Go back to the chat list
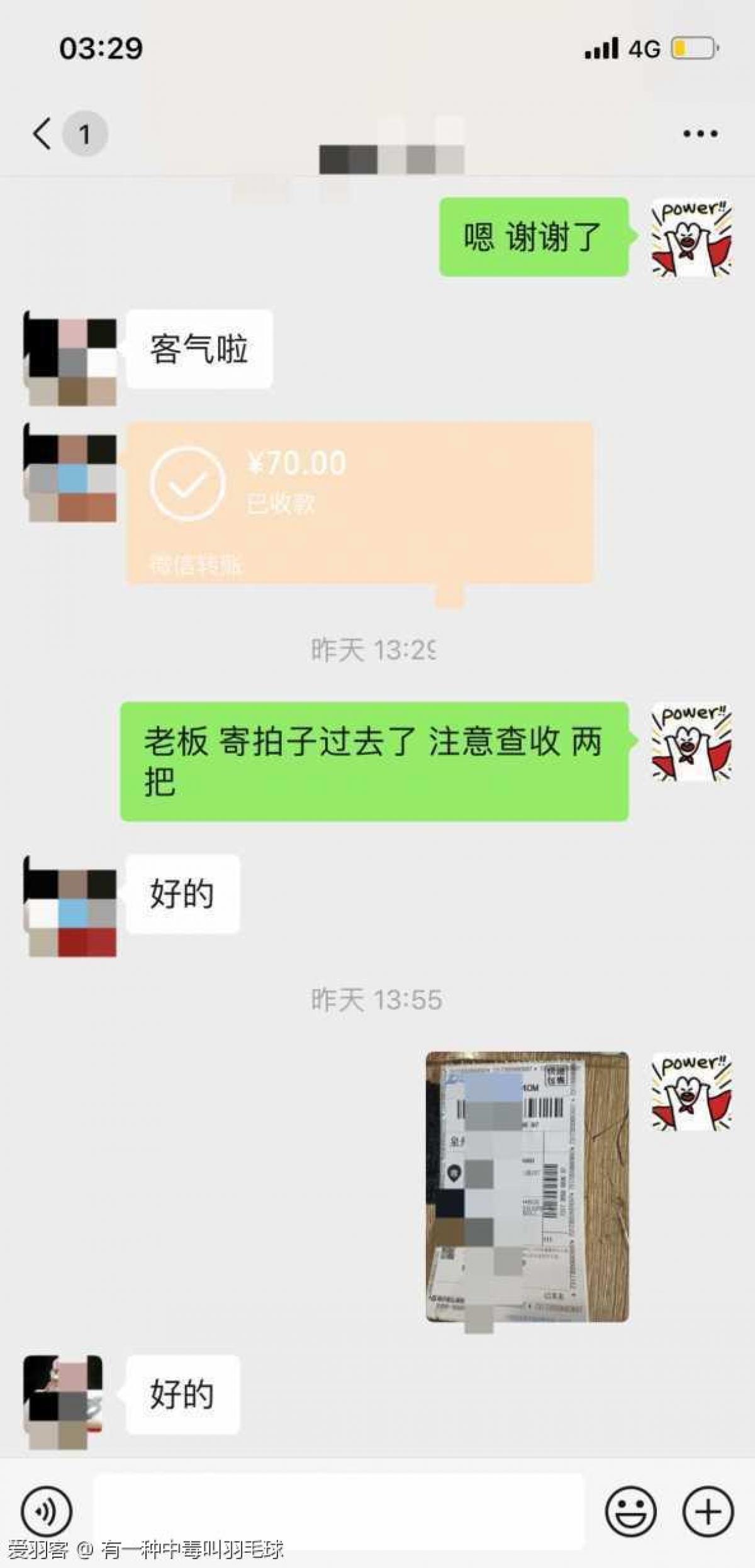The width and height of the screenshot is (755, 1568). (43, 133)
